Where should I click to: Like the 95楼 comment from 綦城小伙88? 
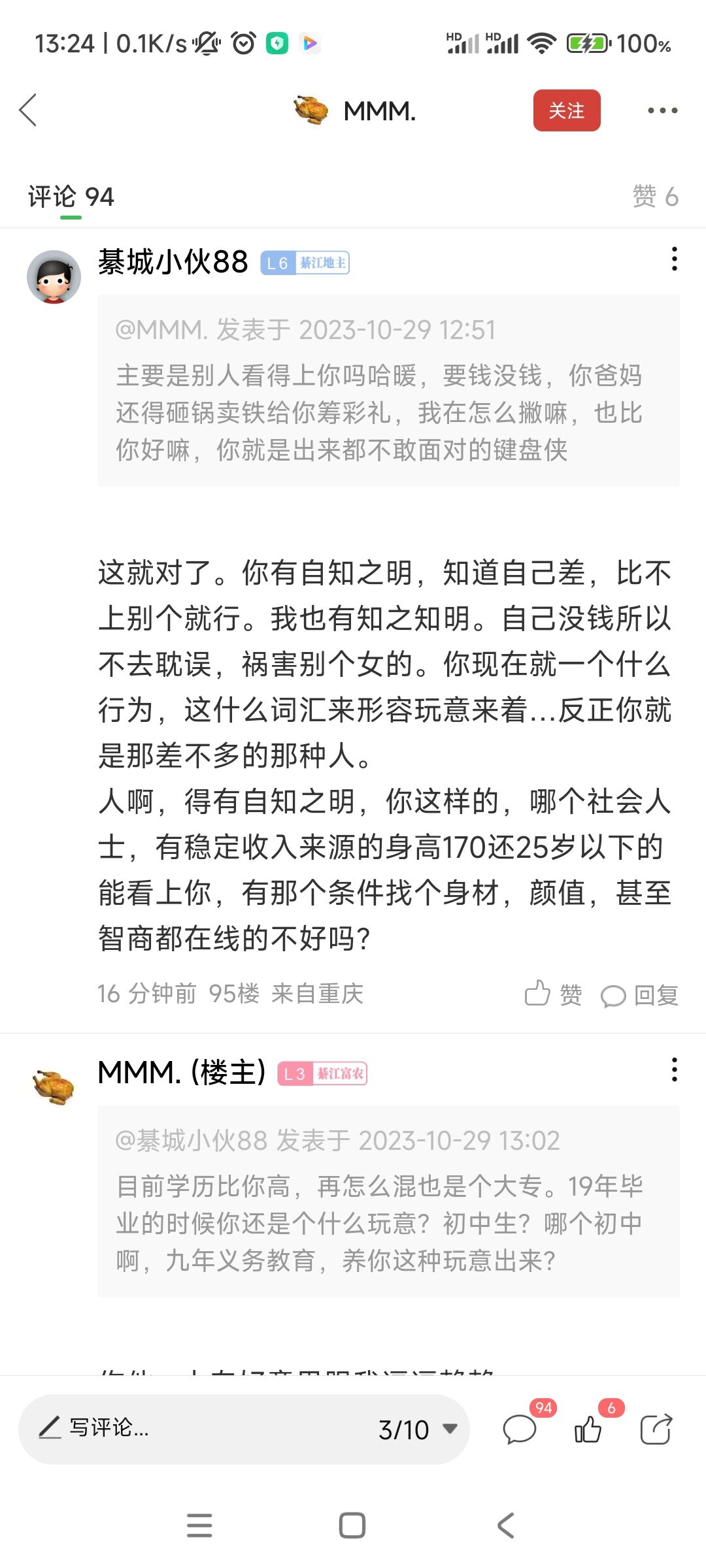point(552,994)
